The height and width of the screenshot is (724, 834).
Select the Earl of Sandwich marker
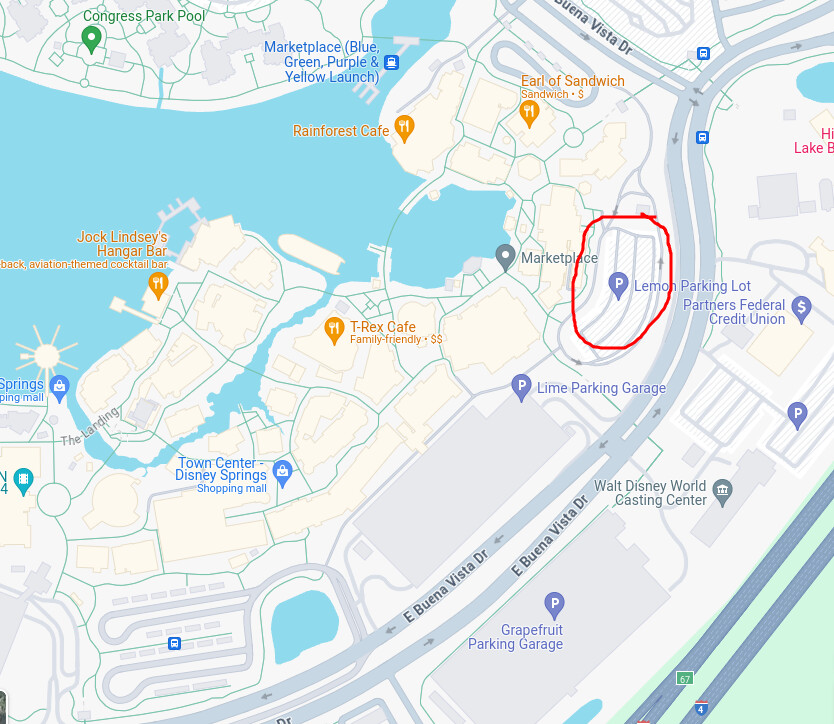click(530, 114)
